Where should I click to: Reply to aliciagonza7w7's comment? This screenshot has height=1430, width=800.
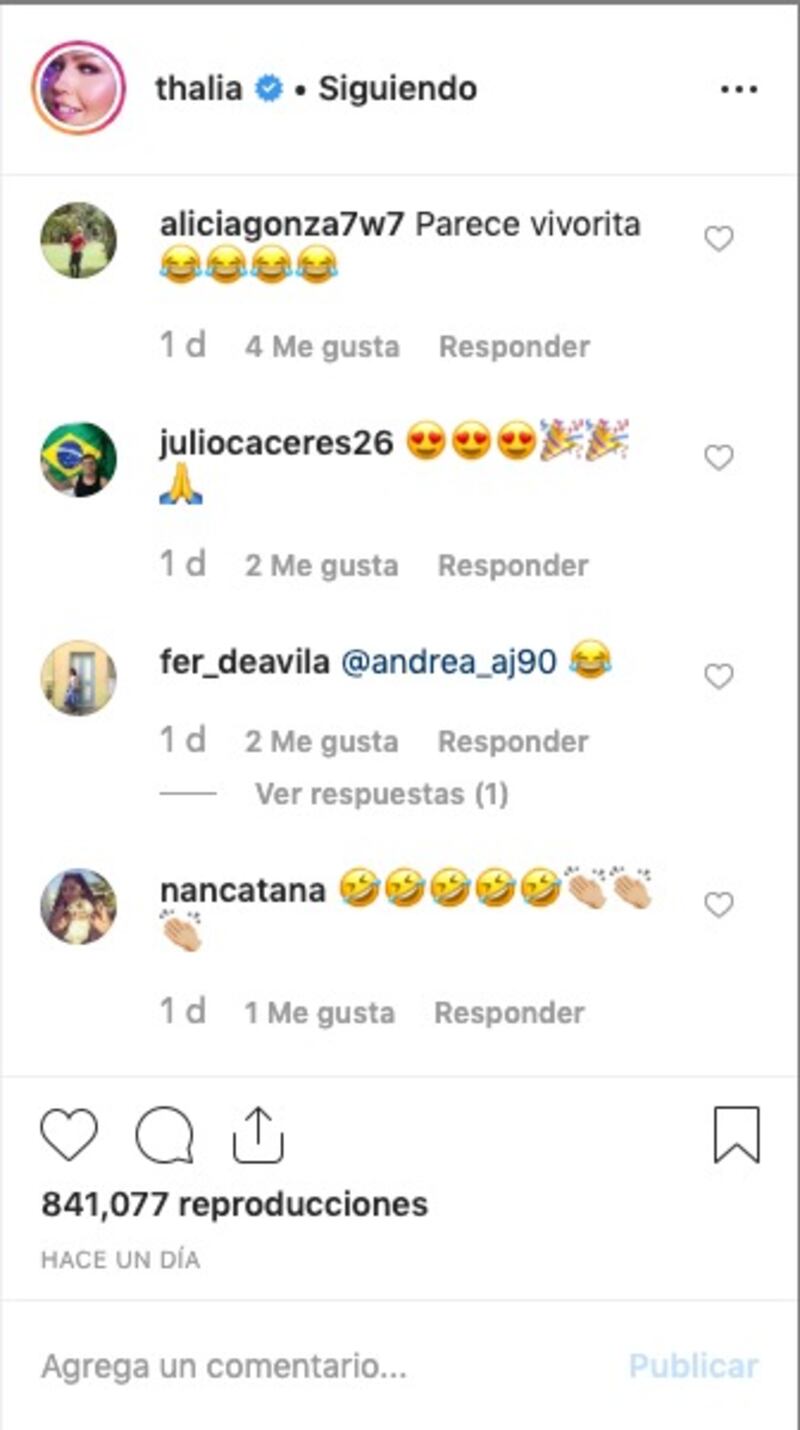pyautogui.click(x=514, y=347)
